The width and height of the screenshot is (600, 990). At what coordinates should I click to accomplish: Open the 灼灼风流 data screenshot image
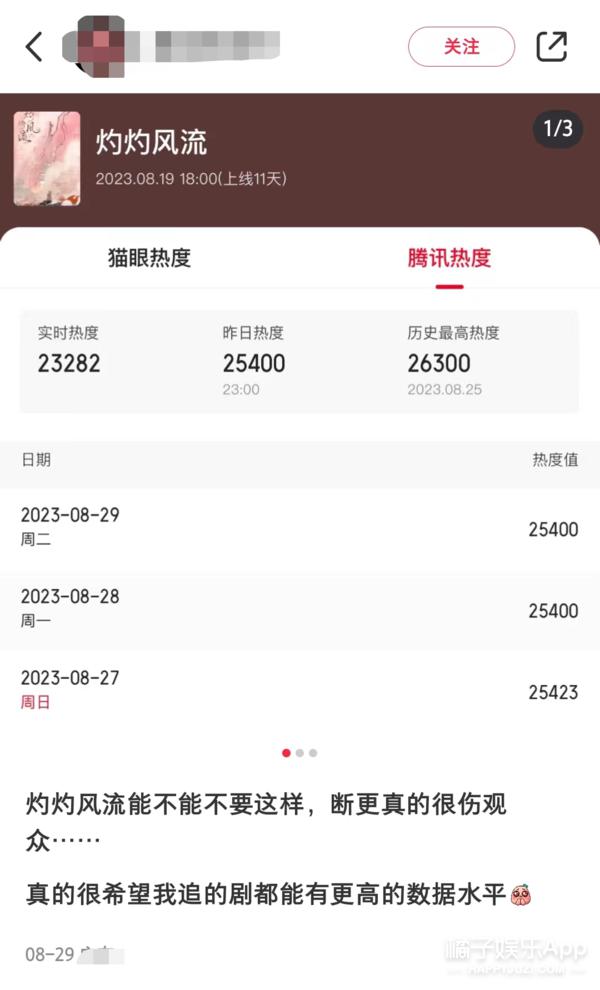pyautogui.click(x=300, y=420)
